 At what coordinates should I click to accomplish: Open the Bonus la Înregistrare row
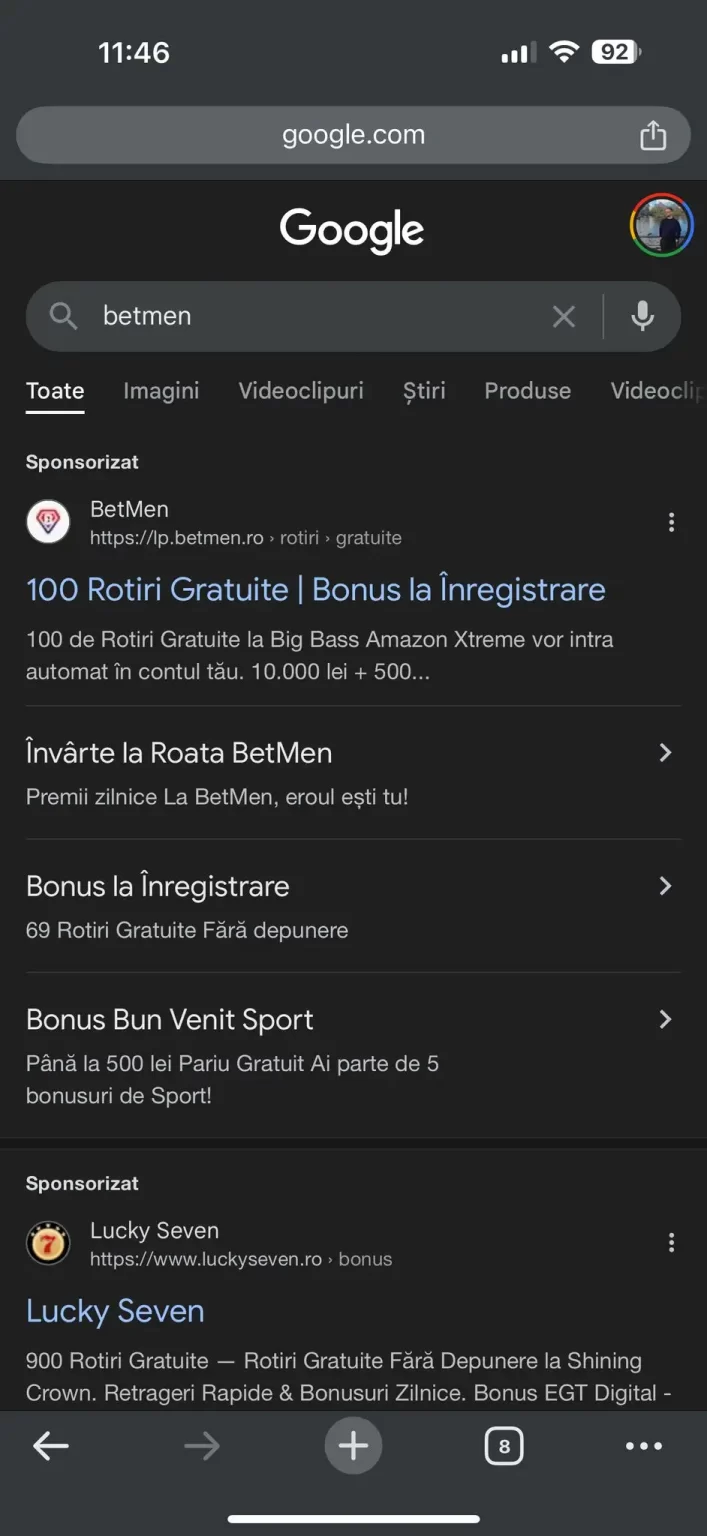pyautogui.click(x=353, y=906)
